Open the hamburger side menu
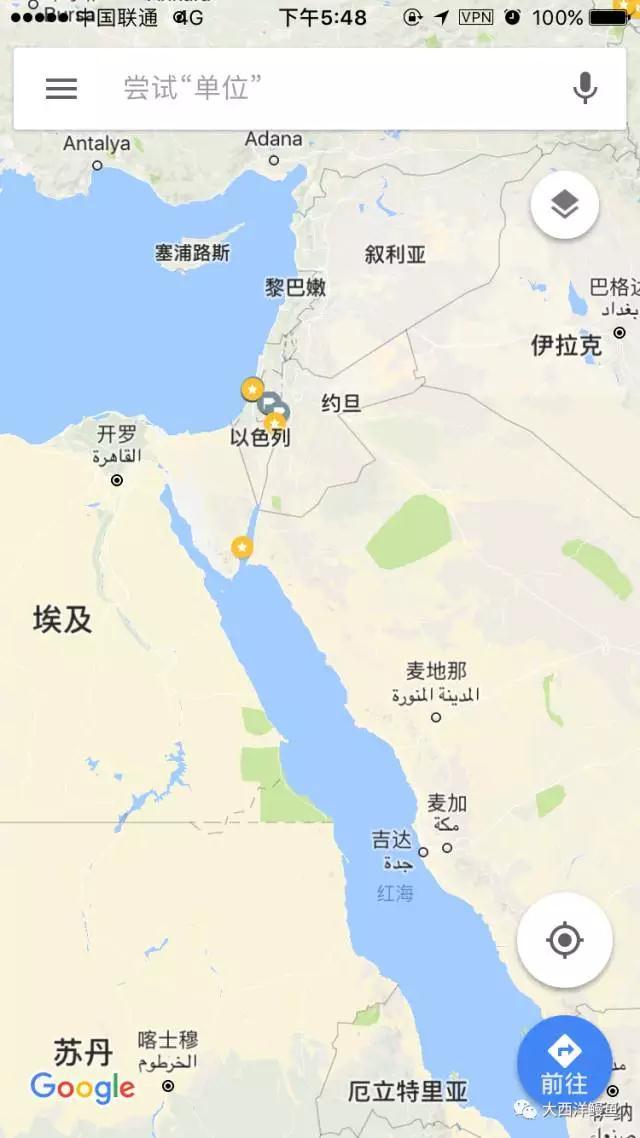The width and height of the screenshot is (640, 1138). coord(61,88)
